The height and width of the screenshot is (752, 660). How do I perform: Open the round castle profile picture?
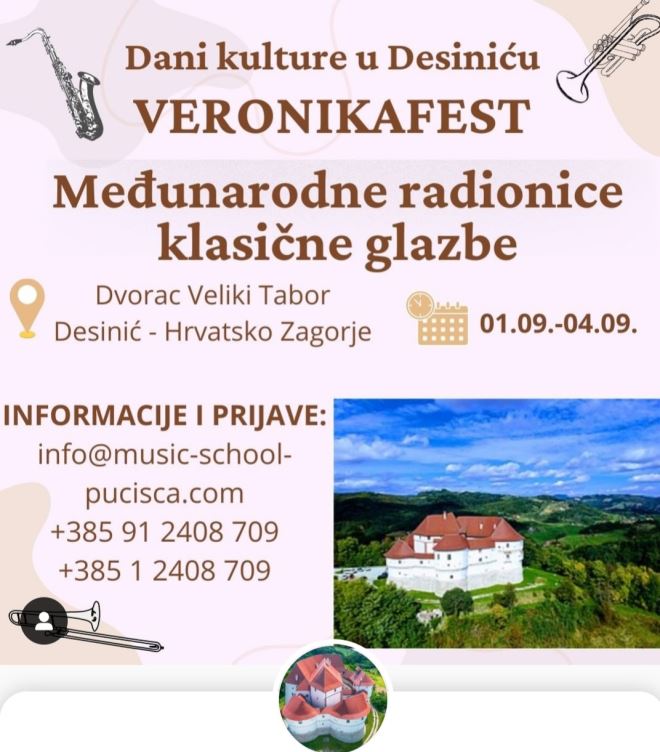click(x=331, y=697)
